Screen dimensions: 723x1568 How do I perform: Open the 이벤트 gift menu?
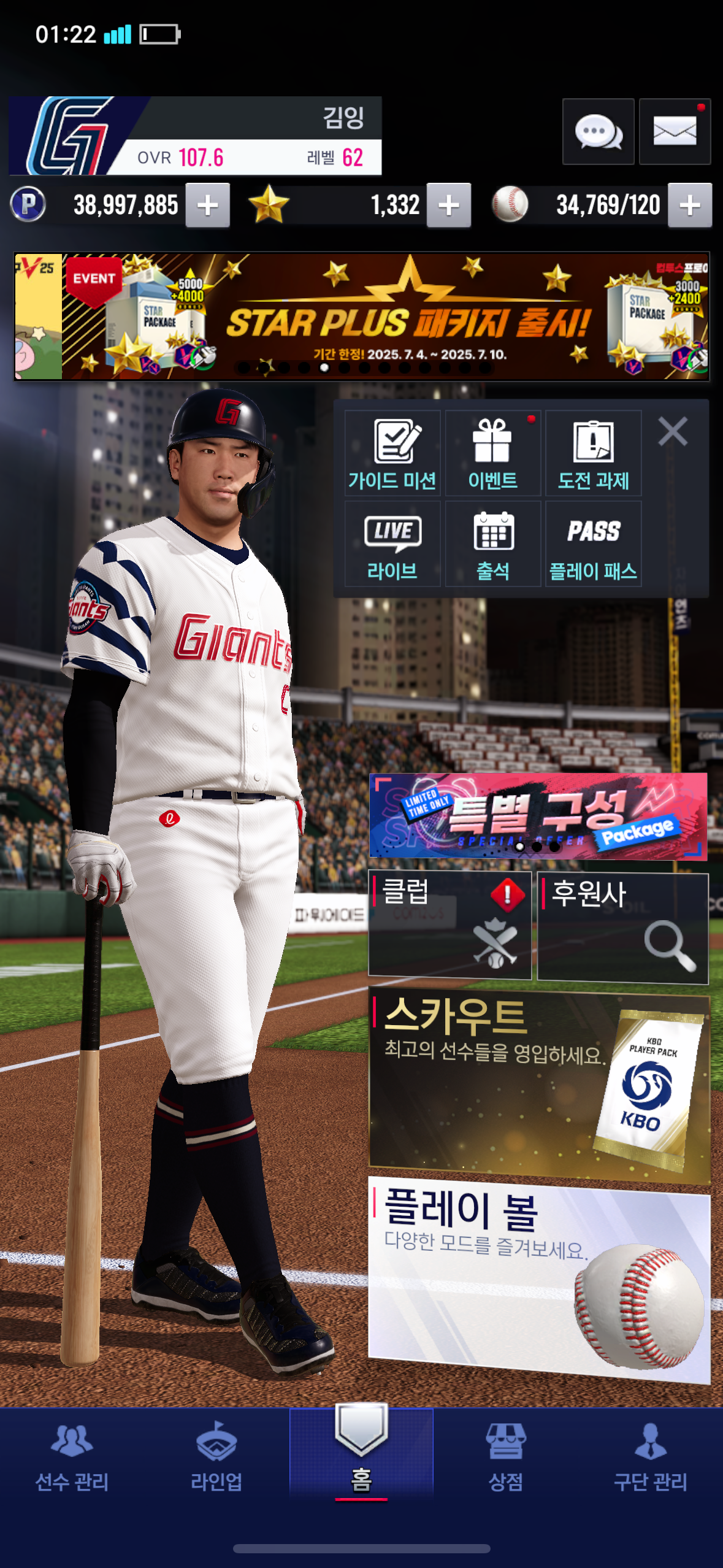click(x=493, y=453)
